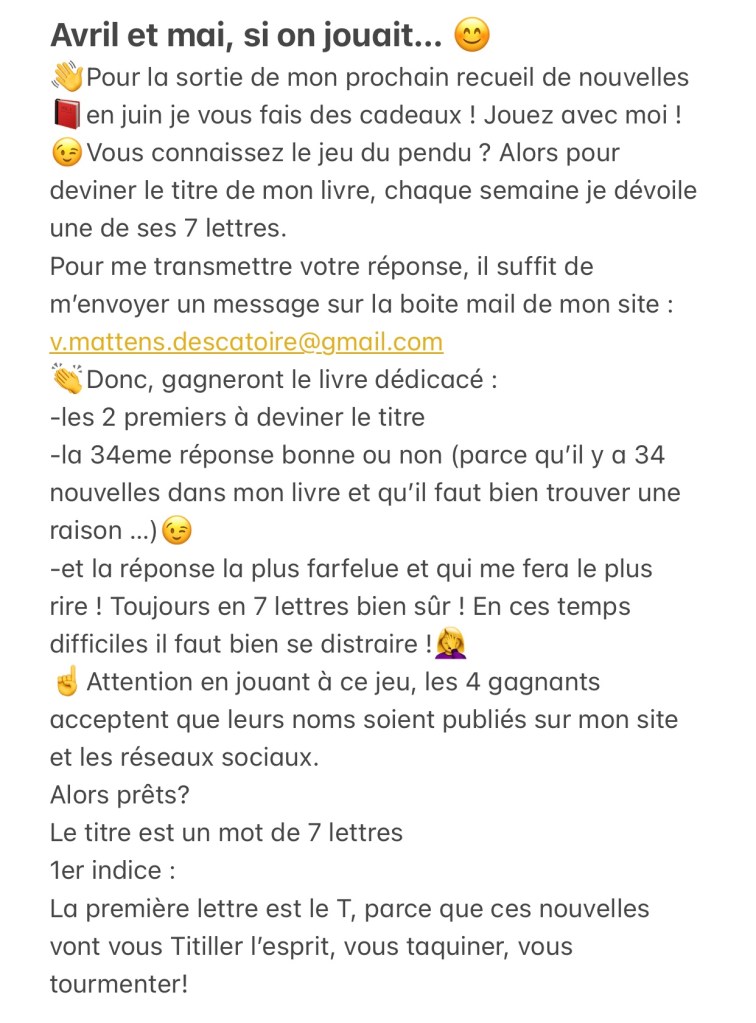
Task: Open the v.mattens.descatoire@gmail.com email link
Action: [246, 342]
